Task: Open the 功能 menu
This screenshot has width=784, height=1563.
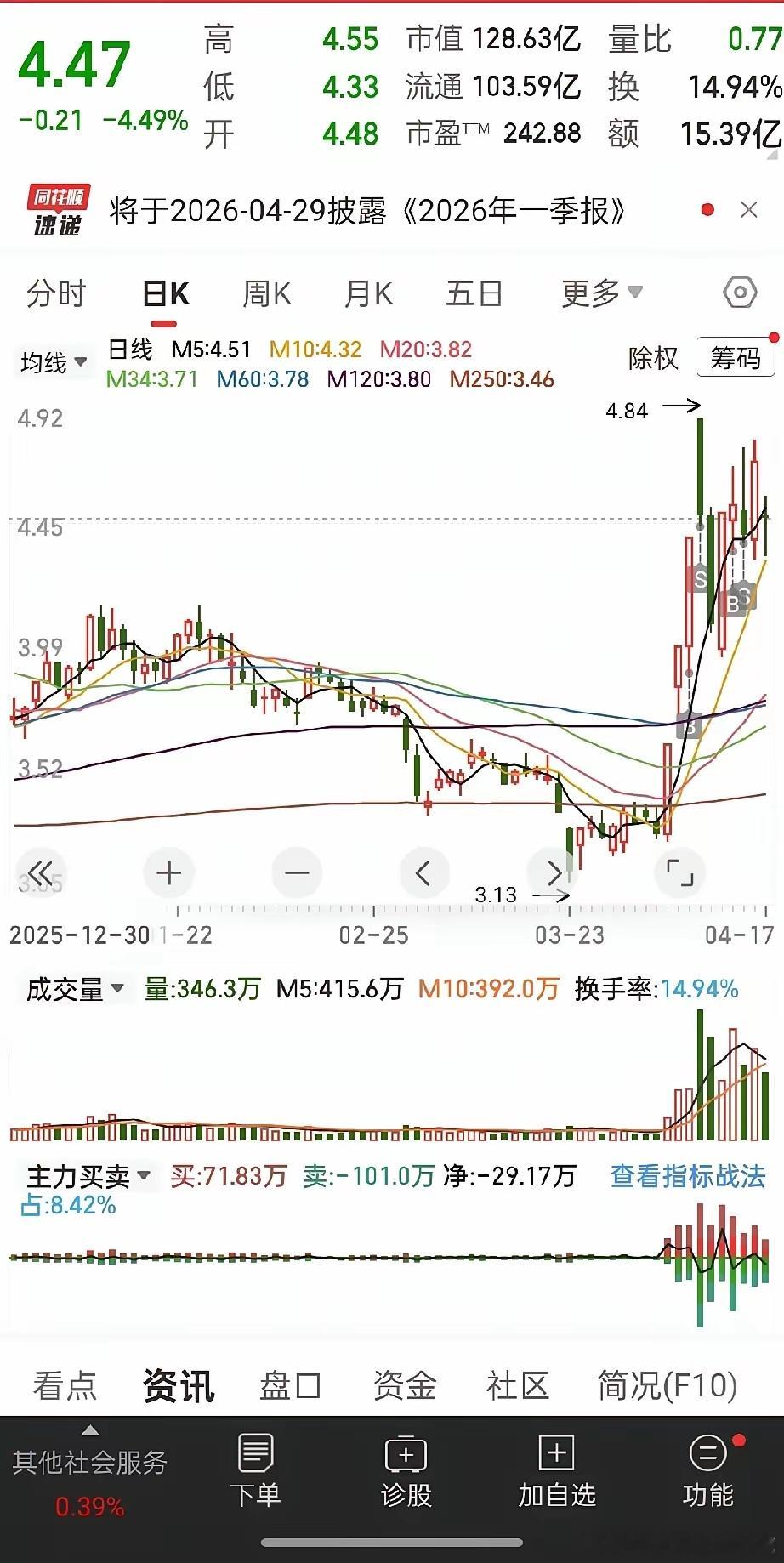Action: coord(707,1471)
